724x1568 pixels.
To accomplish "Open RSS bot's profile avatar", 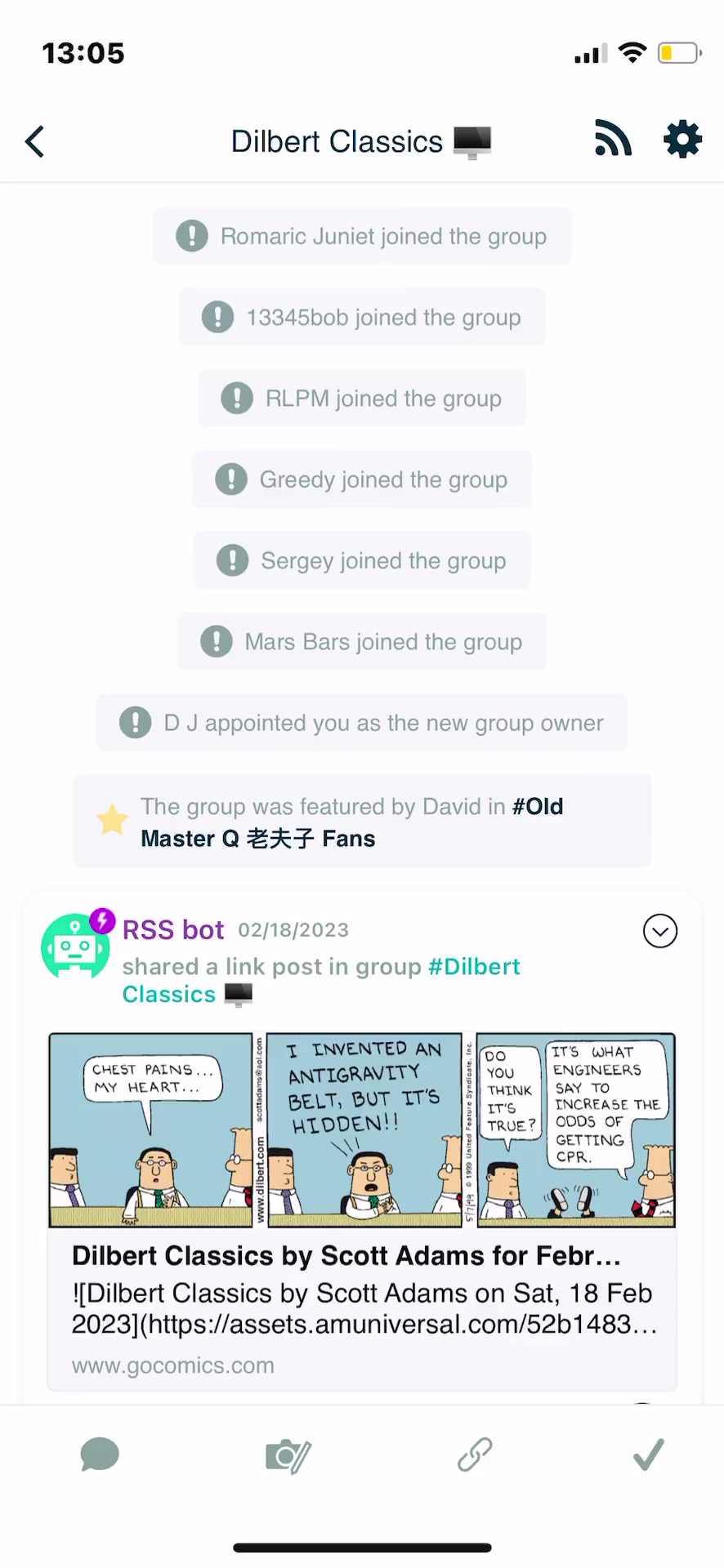I will (75, 946).
